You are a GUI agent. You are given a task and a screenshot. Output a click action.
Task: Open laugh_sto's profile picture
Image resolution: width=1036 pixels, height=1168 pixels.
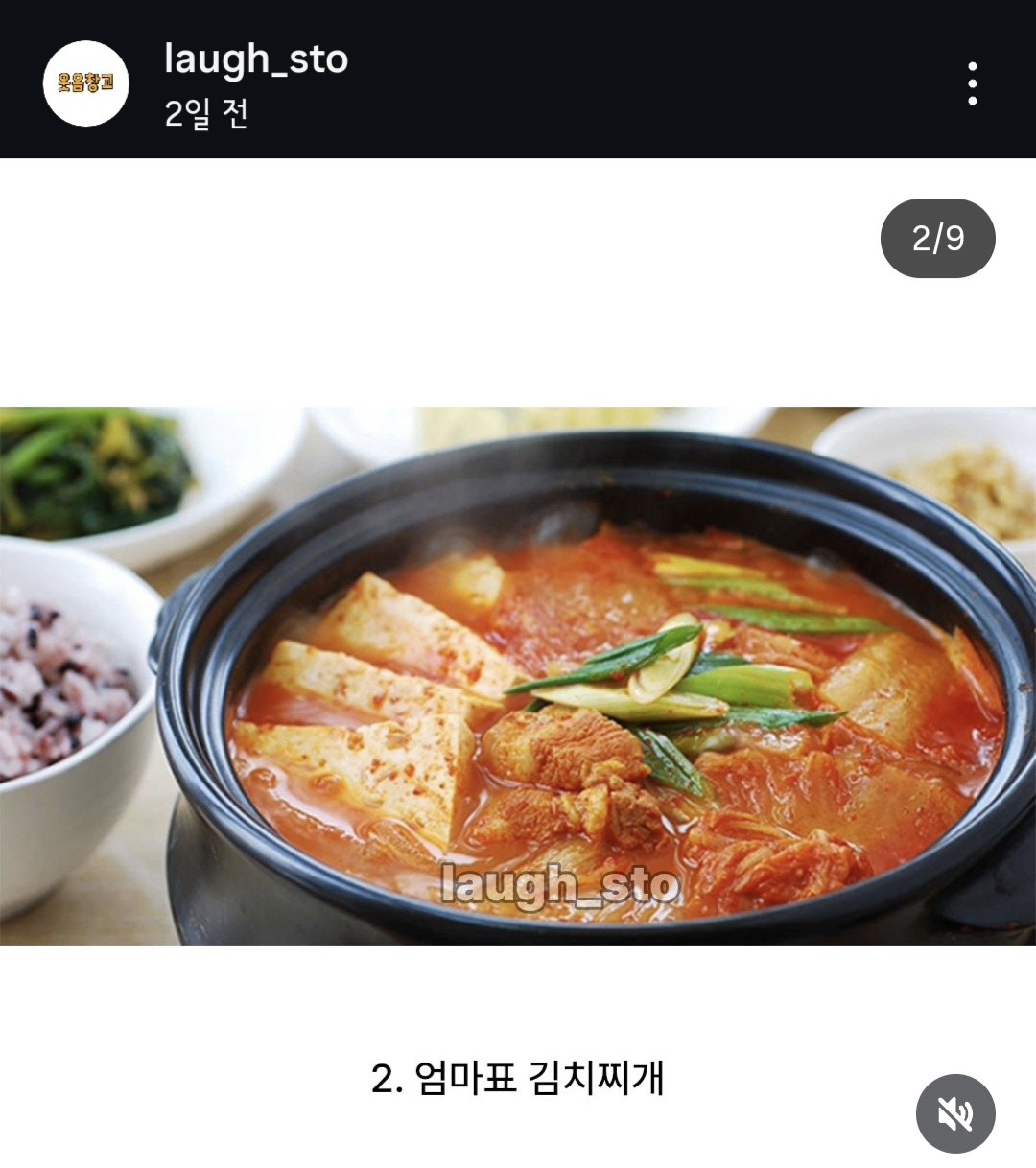86,83
